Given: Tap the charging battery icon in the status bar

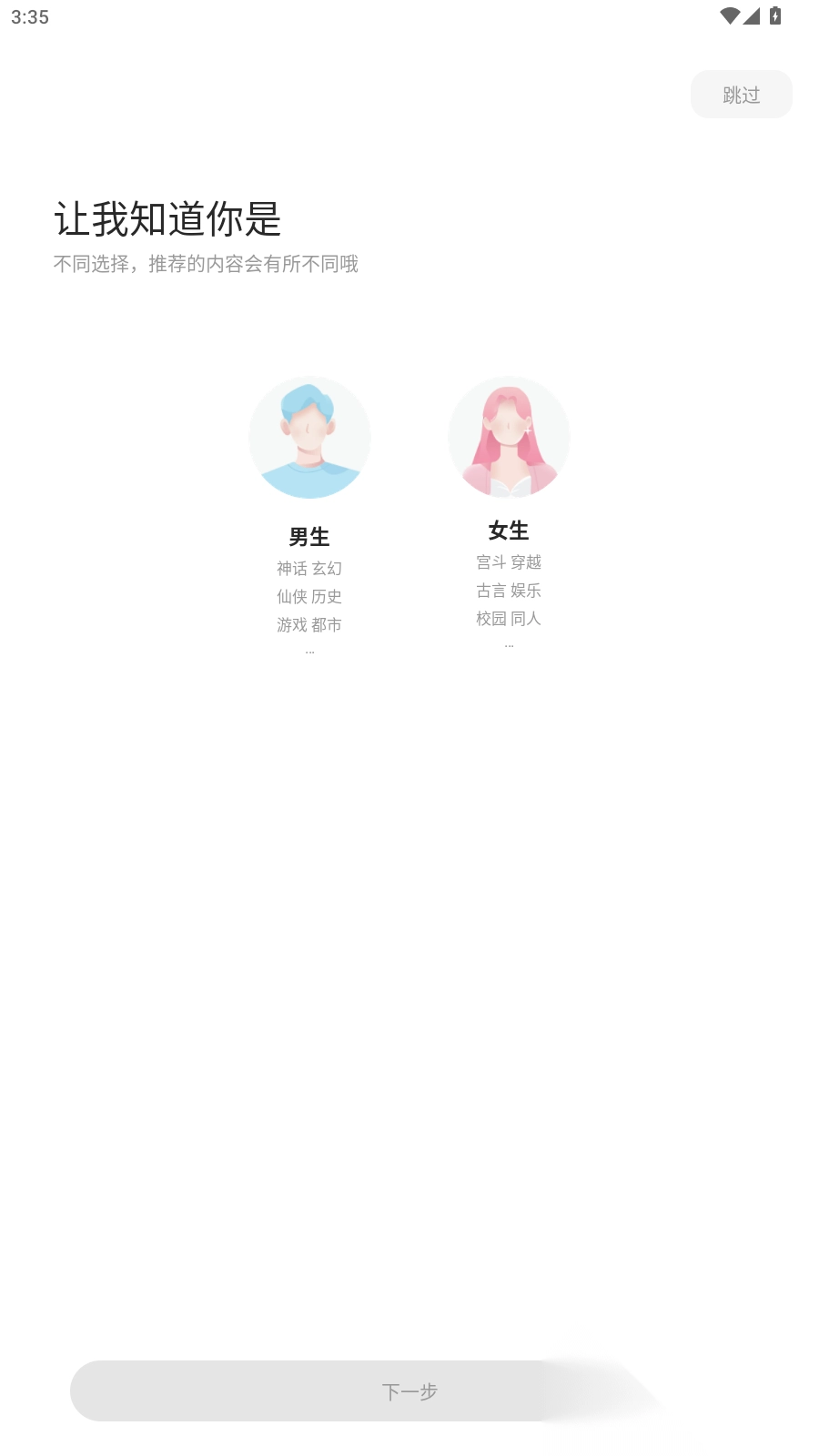Looking at the screenshot, I should [774, 15].
